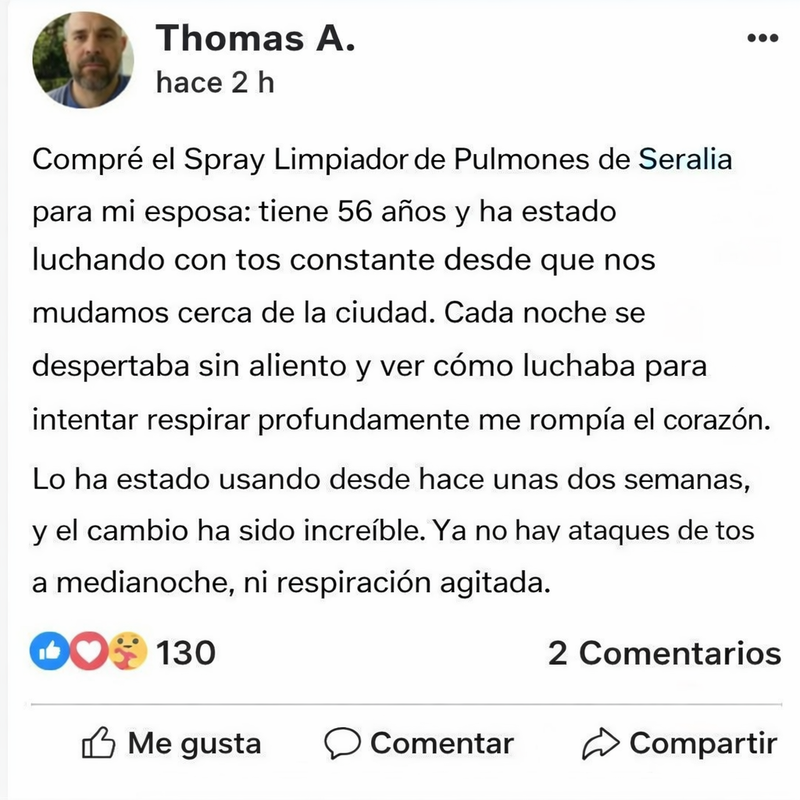
Task: Tap Comentar to write a comment
Action: pyautogui.click(x=419, y=743)
